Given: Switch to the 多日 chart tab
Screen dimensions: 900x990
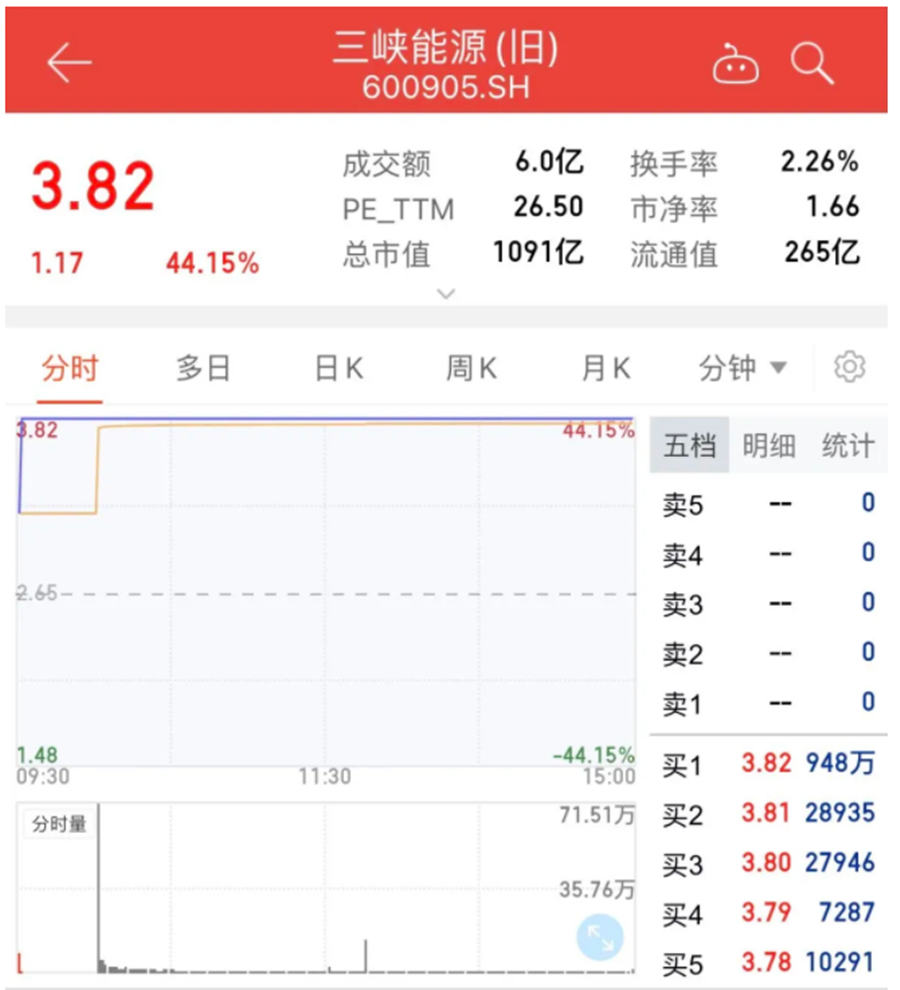Looking at the screenshot, I should pyautogui.click(x=204, y=368).
